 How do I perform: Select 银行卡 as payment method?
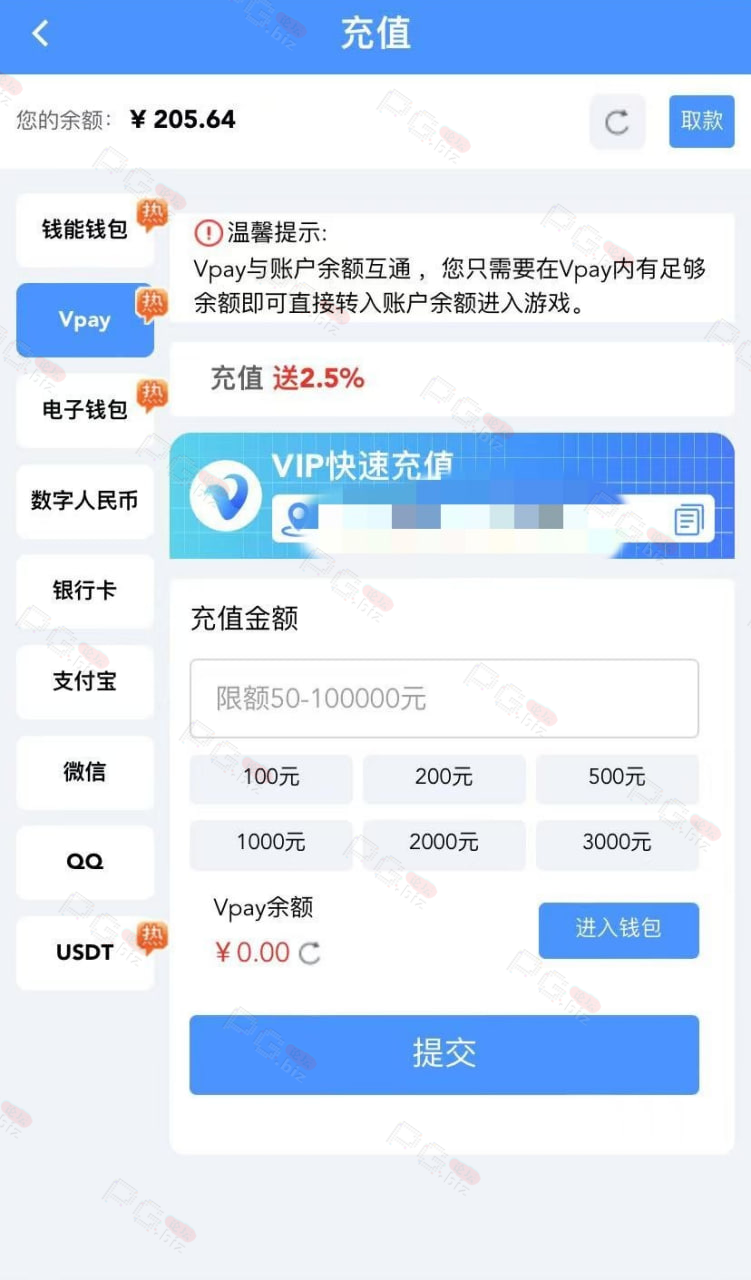coord(85,591)
